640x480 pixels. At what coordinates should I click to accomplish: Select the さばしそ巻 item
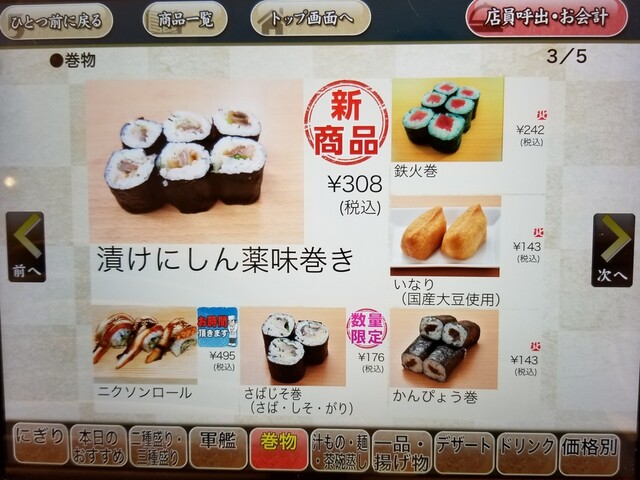(x=293, y=348)
